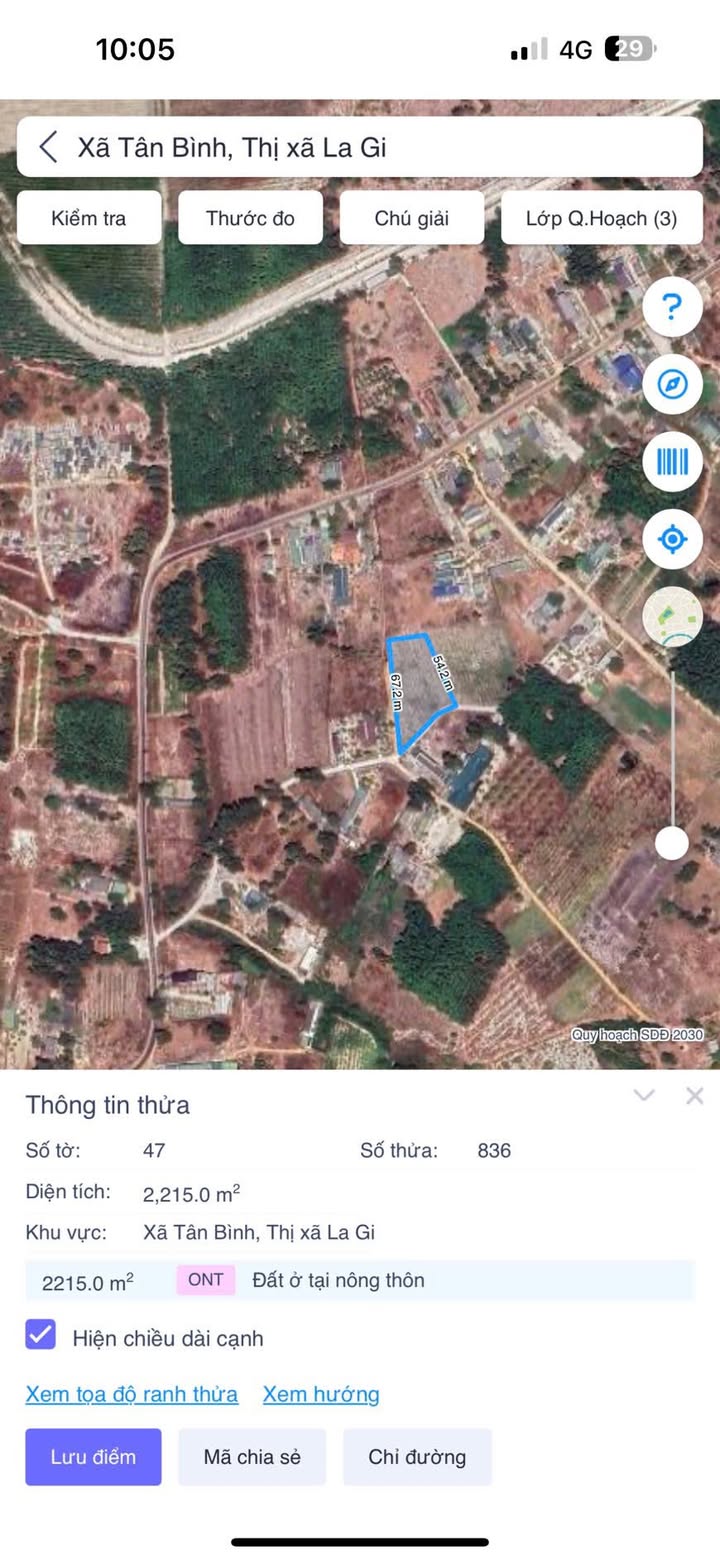Get directions with Chỉ đường
The height and width of the screenshot is (1560, 720).
click(x=417, y=1457)
